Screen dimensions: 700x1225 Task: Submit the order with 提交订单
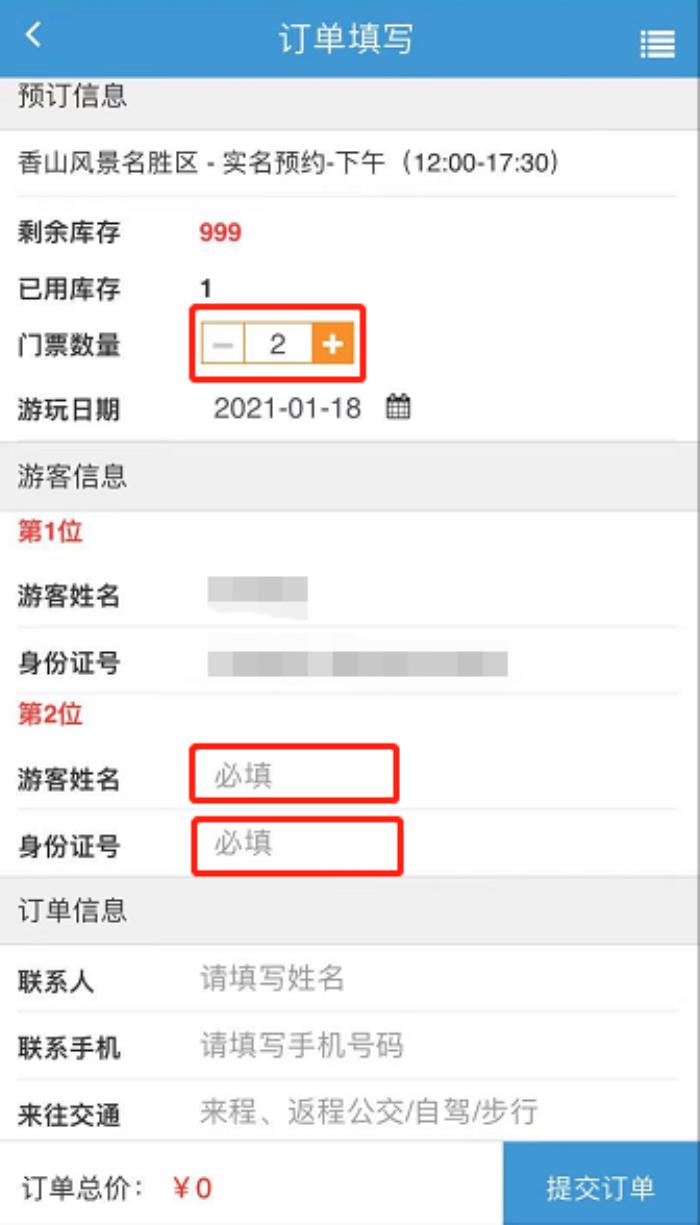[x=600, y=1187]
